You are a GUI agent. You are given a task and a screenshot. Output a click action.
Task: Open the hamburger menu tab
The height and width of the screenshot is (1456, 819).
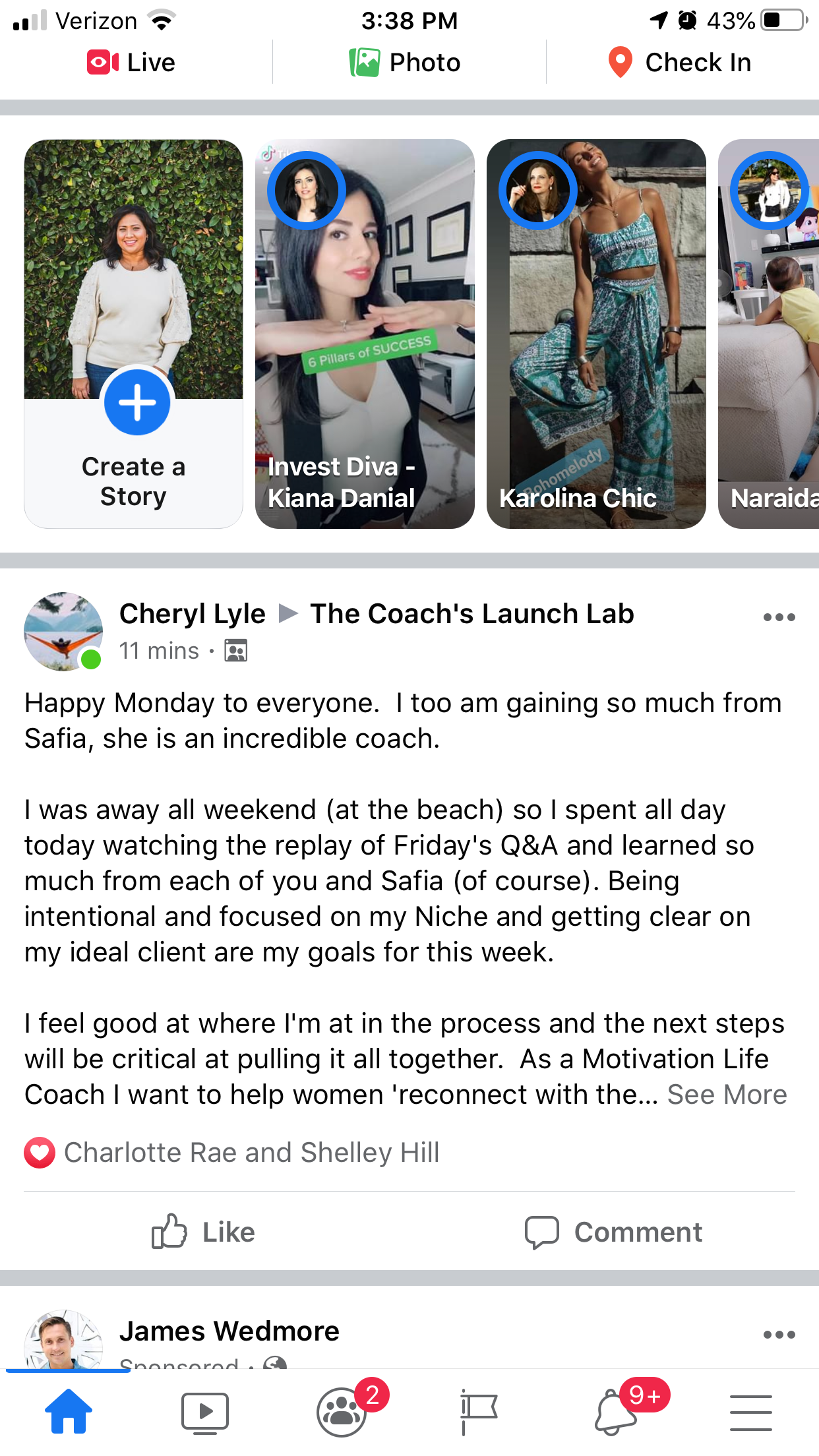pos(751,1412)
